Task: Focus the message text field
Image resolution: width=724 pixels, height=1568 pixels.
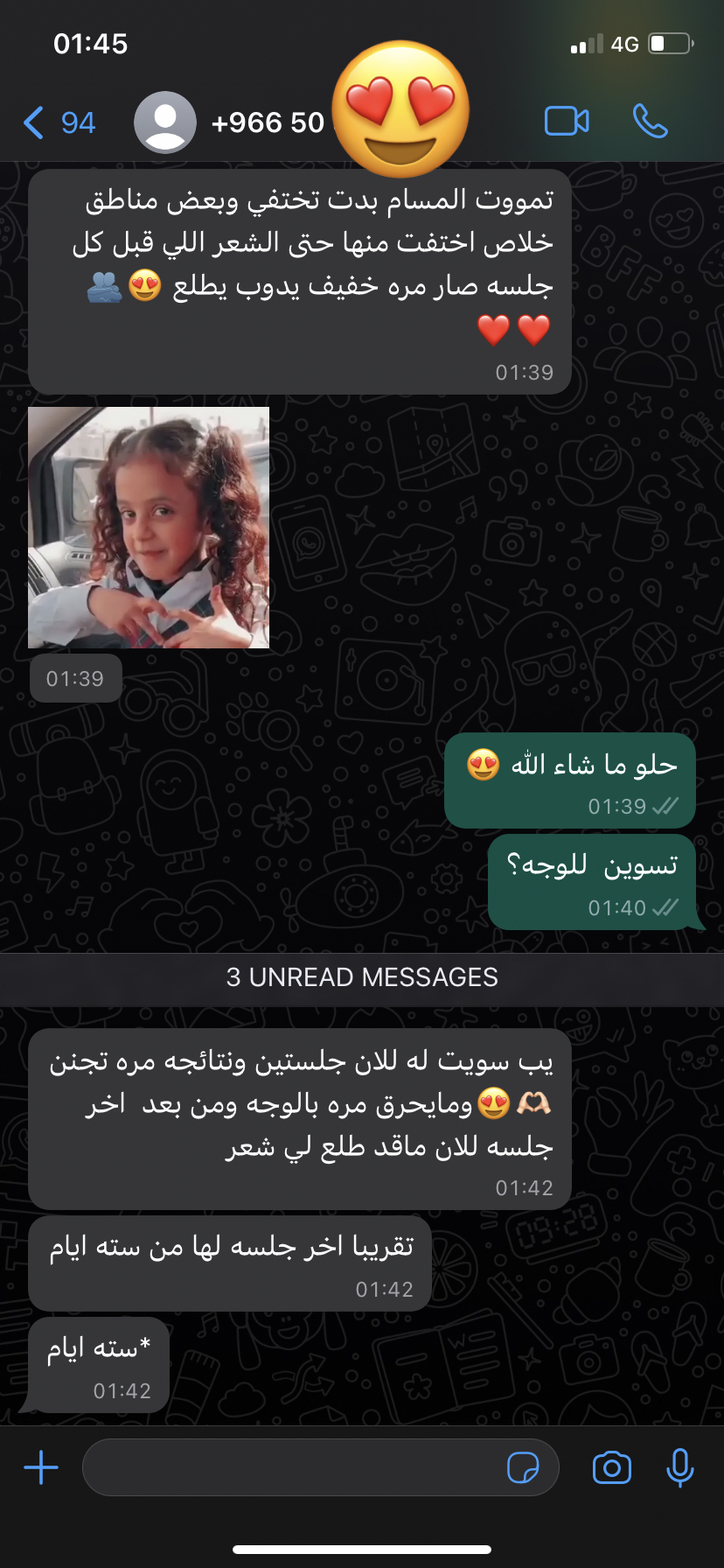Action: [289, 1467]
